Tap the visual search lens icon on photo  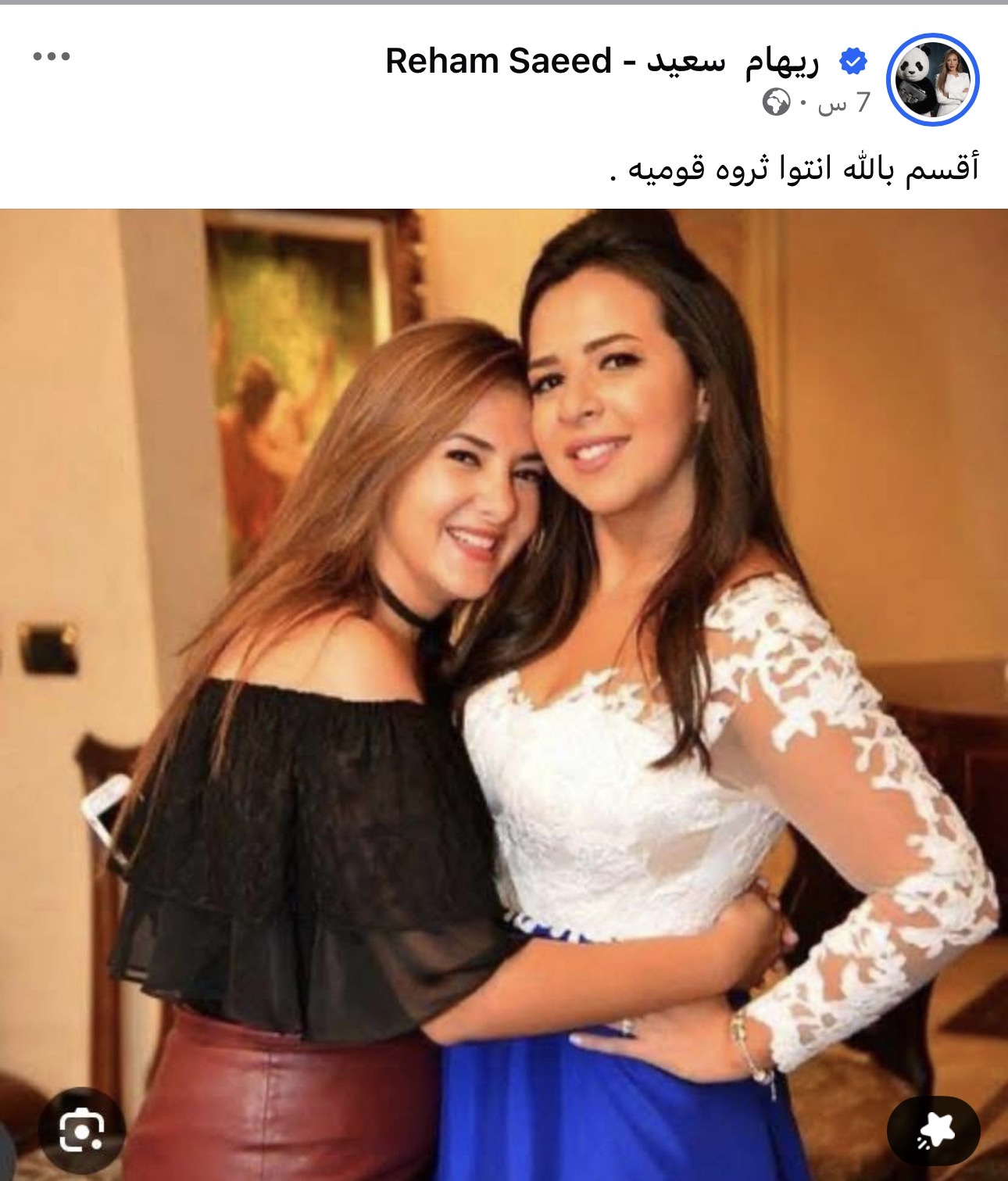tap(82, 1130)
